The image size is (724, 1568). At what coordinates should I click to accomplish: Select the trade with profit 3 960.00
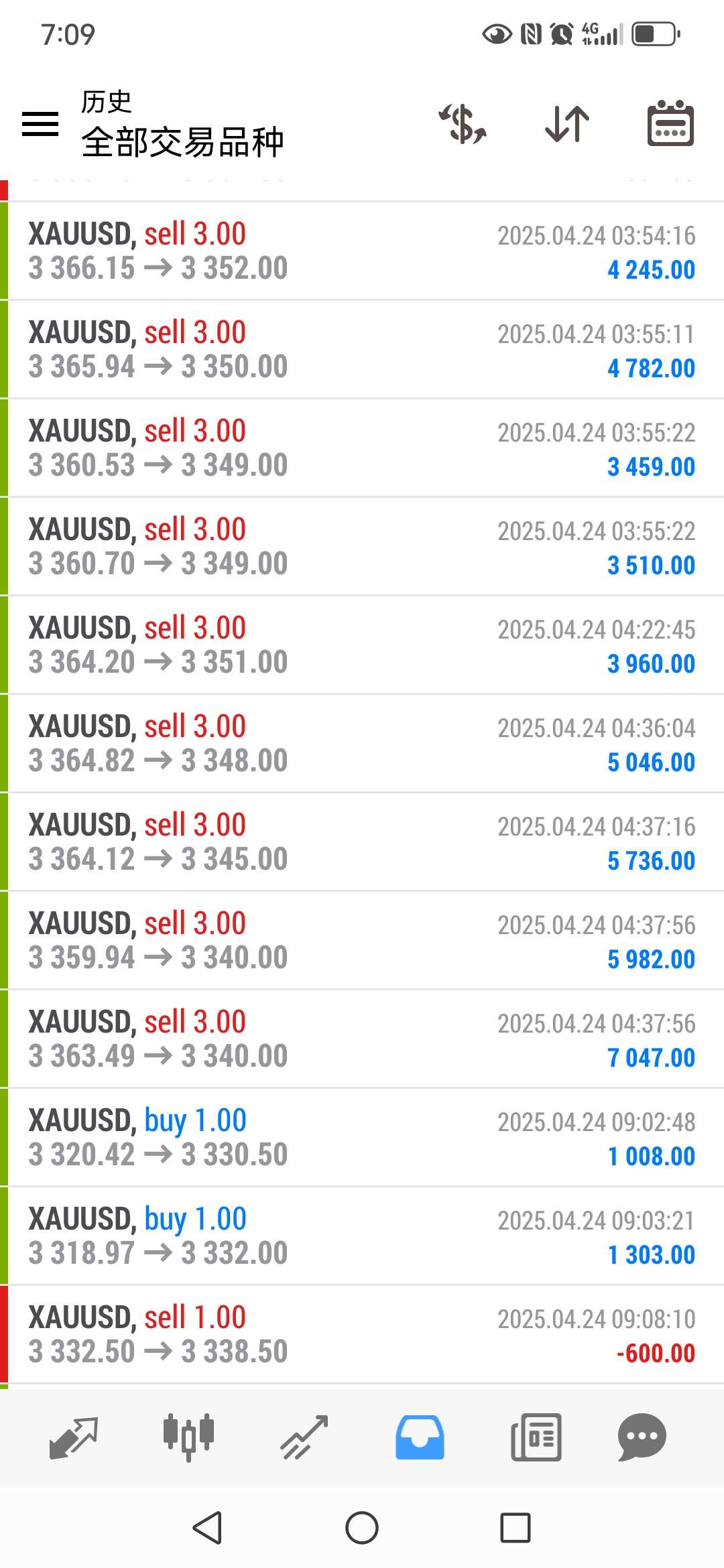tap(362, 645)
